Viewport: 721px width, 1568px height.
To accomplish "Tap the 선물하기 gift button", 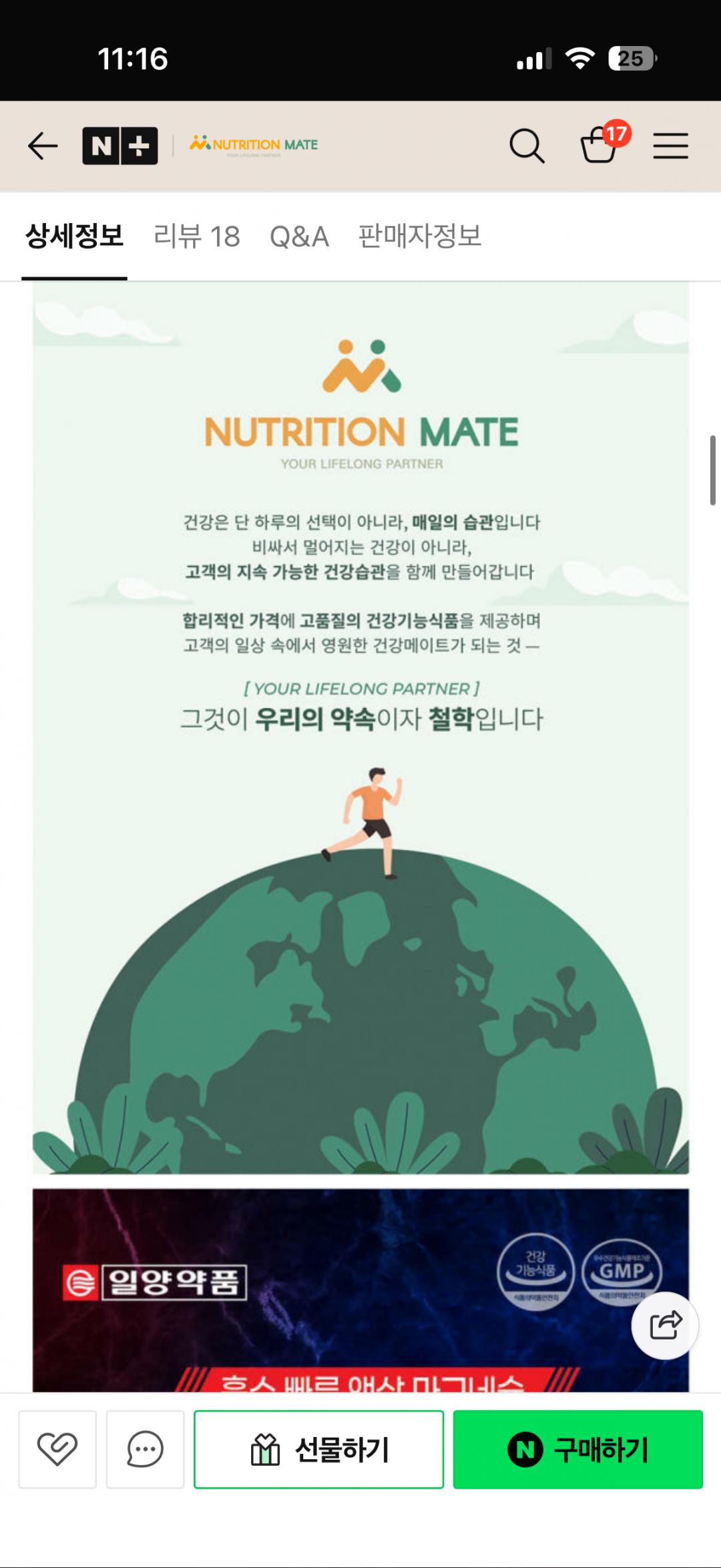I will pos(318,1449).
